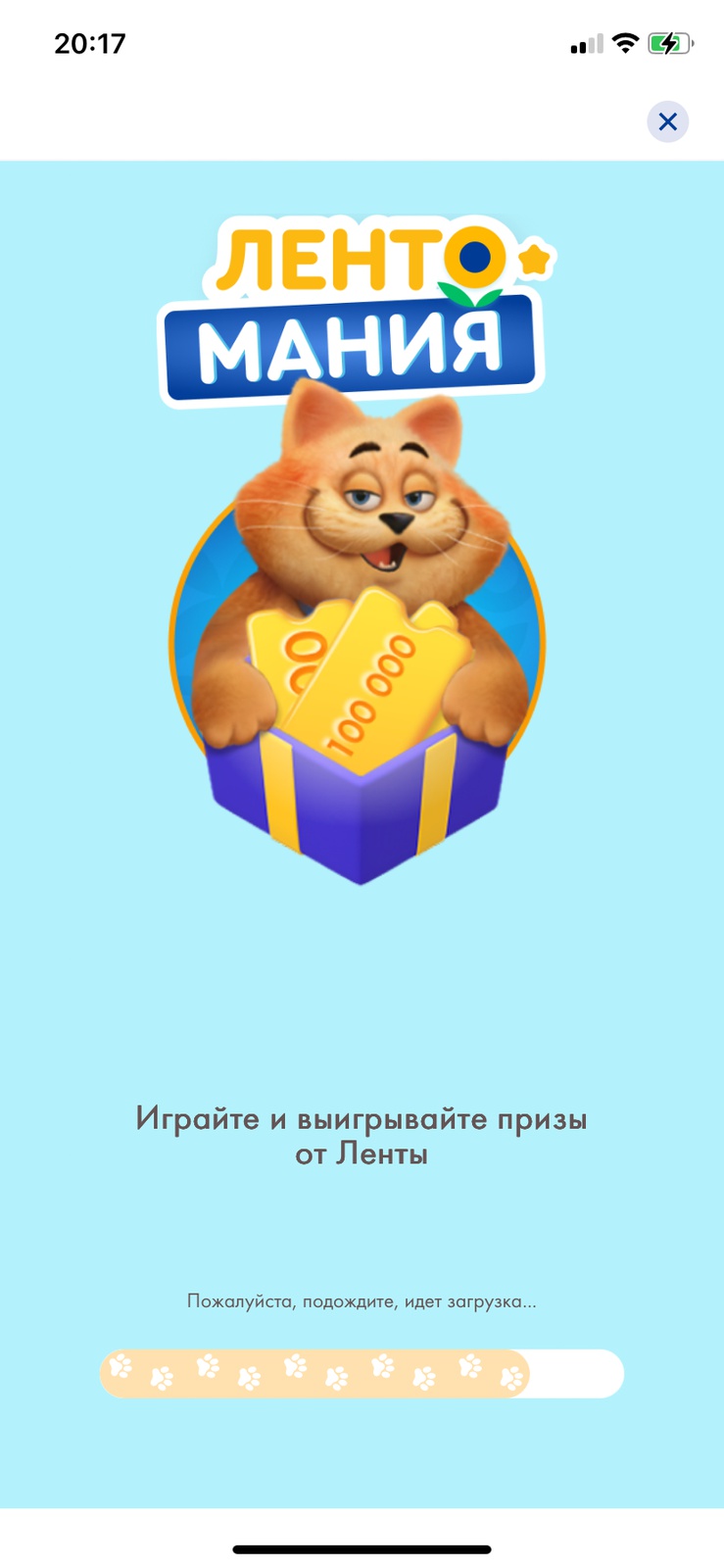Close the Лентомания loading screen
Image resolution: width=724 pixels, height=1568 pixels.
click(x=667, y=122)
